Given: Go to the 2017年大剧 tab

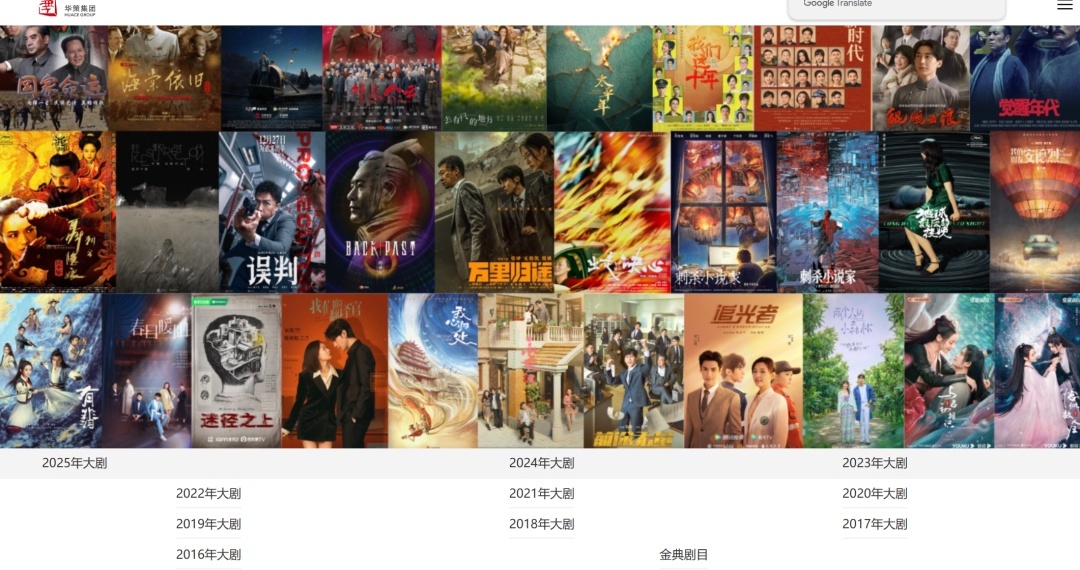Looking at the screenshot, I should pos(874,524).
